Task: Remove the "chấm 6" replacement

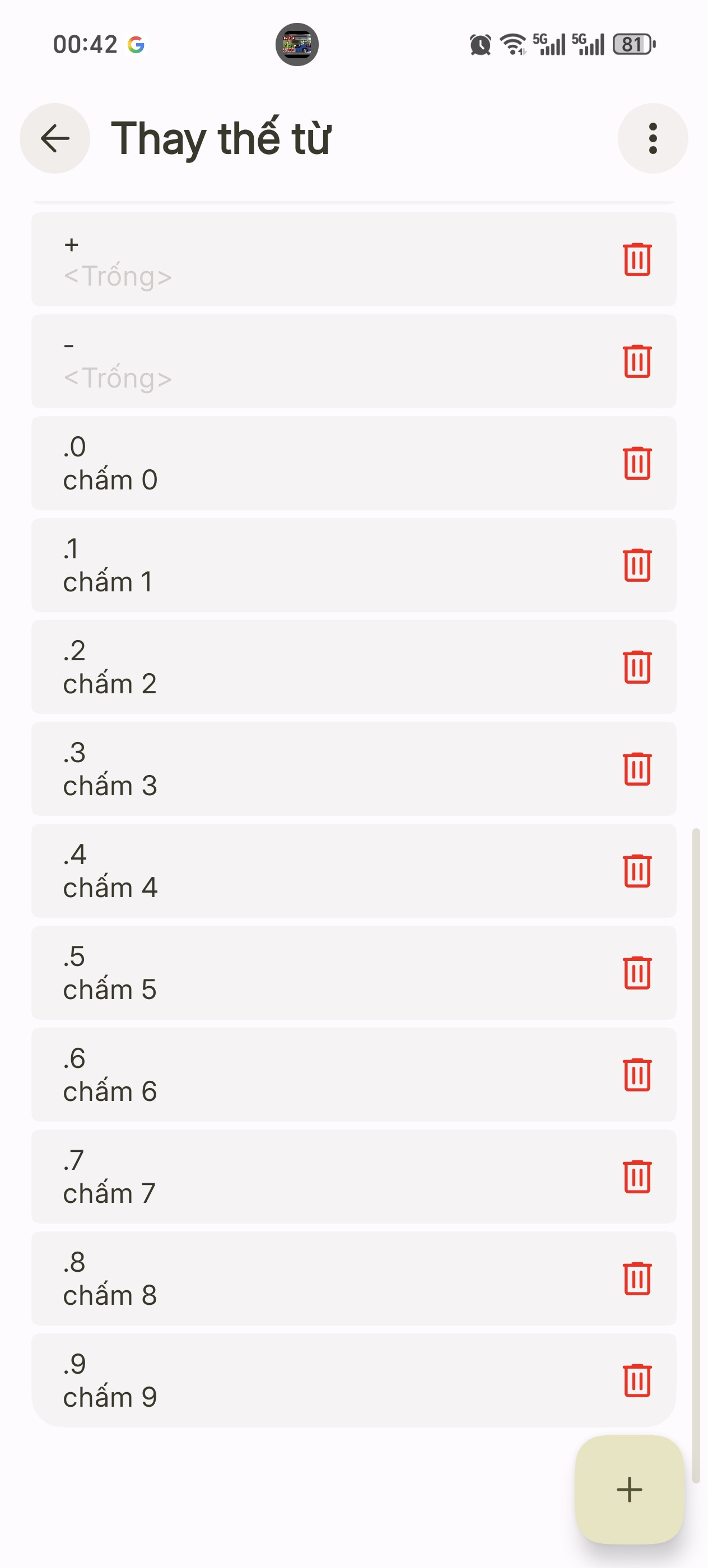Action: (x=637, y=1075)
